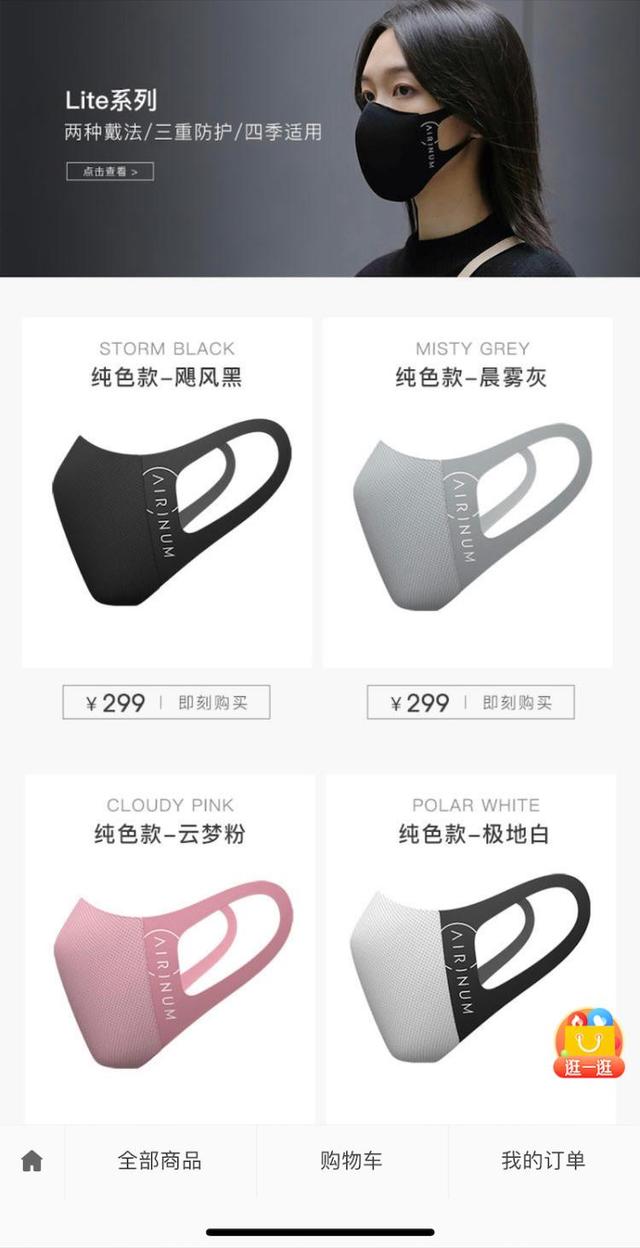640x1248 pixels.
Task: Switch to the 我的订单 tab
Action: [x=543, y=1161]
